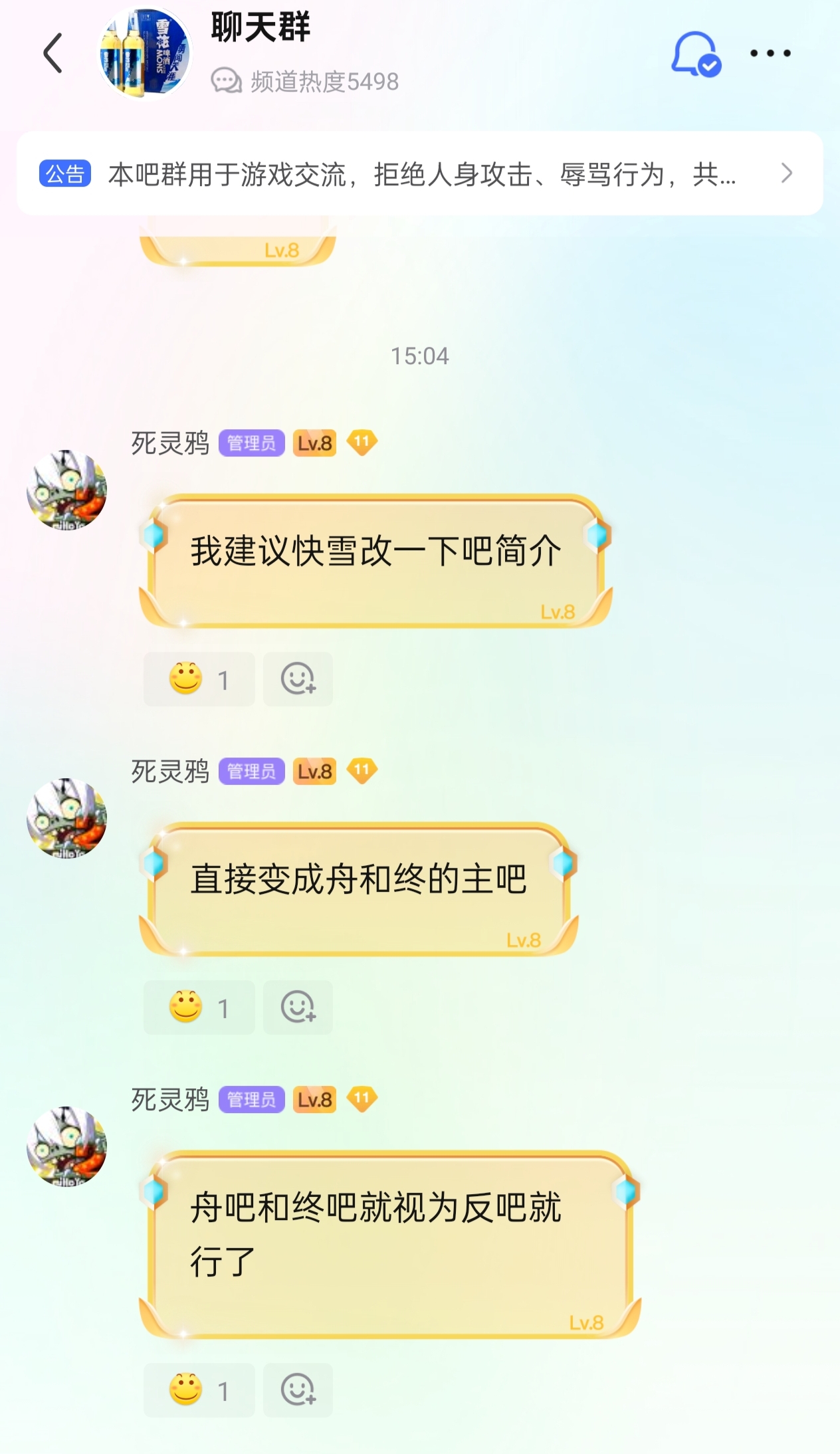Add a reaction to 舟吧和终吧就视为反吧就行了
Screen dimensions: 840x1454
(298, 1390)
